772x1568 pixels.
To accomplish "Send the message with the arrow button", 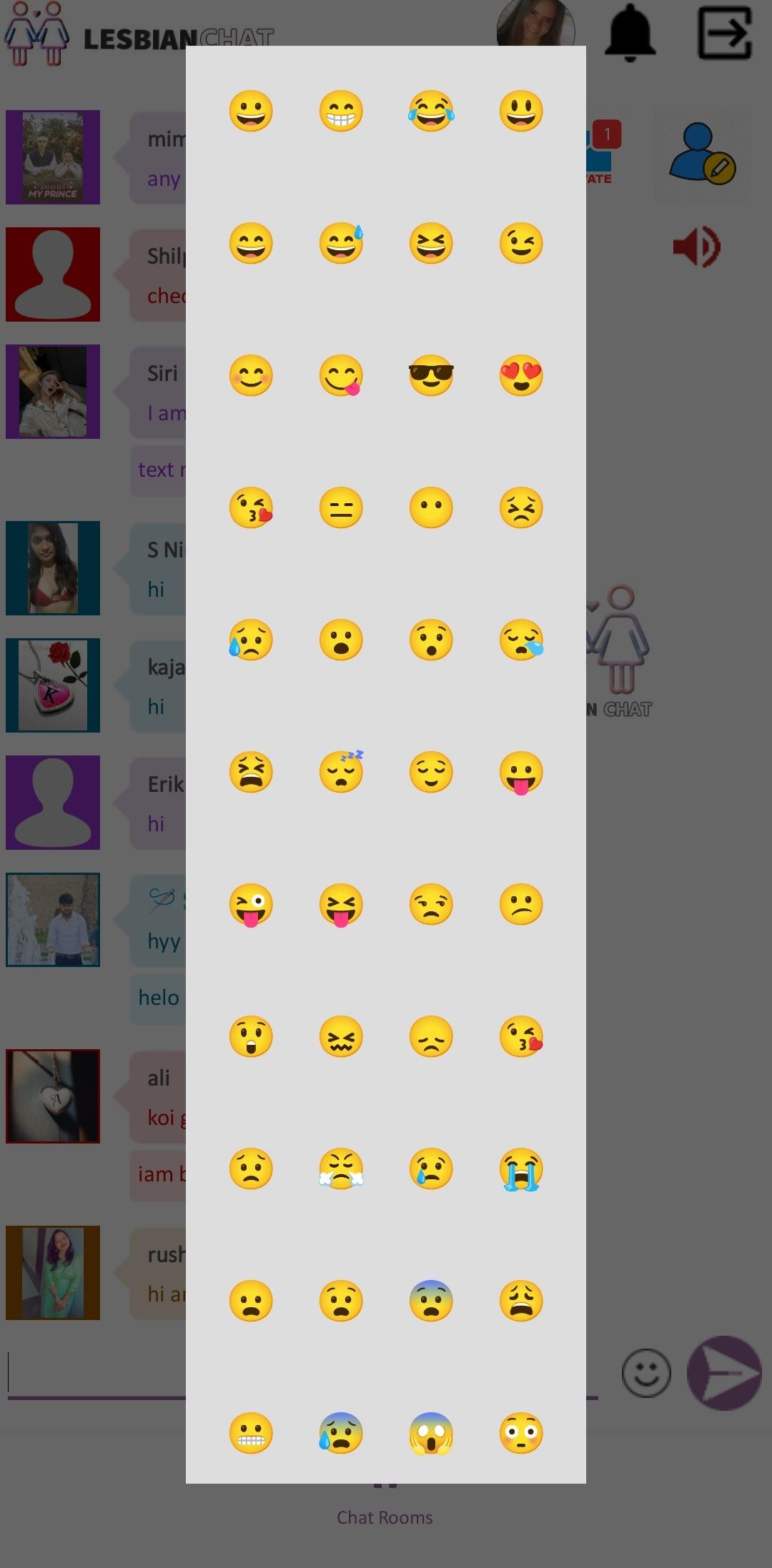I will [x=724, y=1373].
